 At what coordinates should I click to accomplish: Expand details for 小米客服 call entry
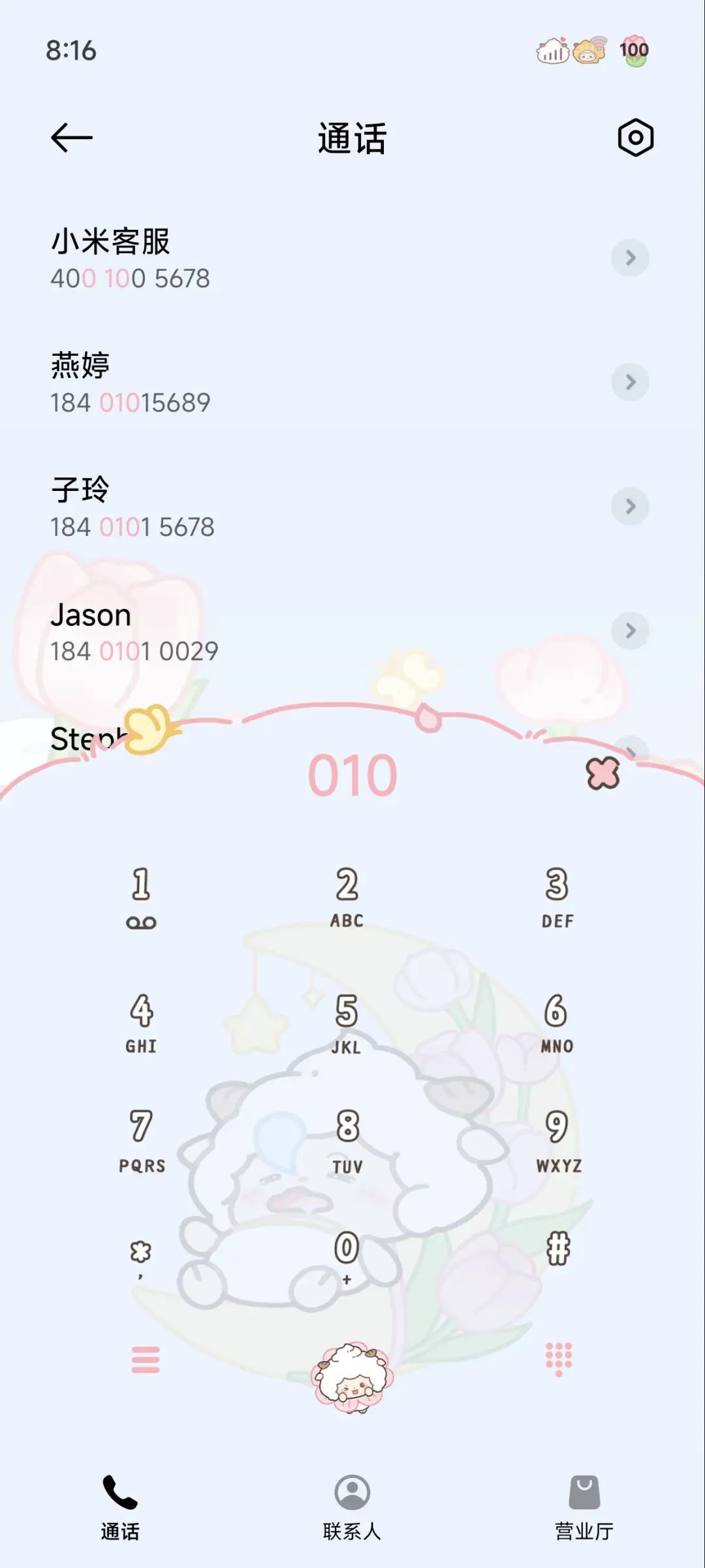[x=631, y=258]
